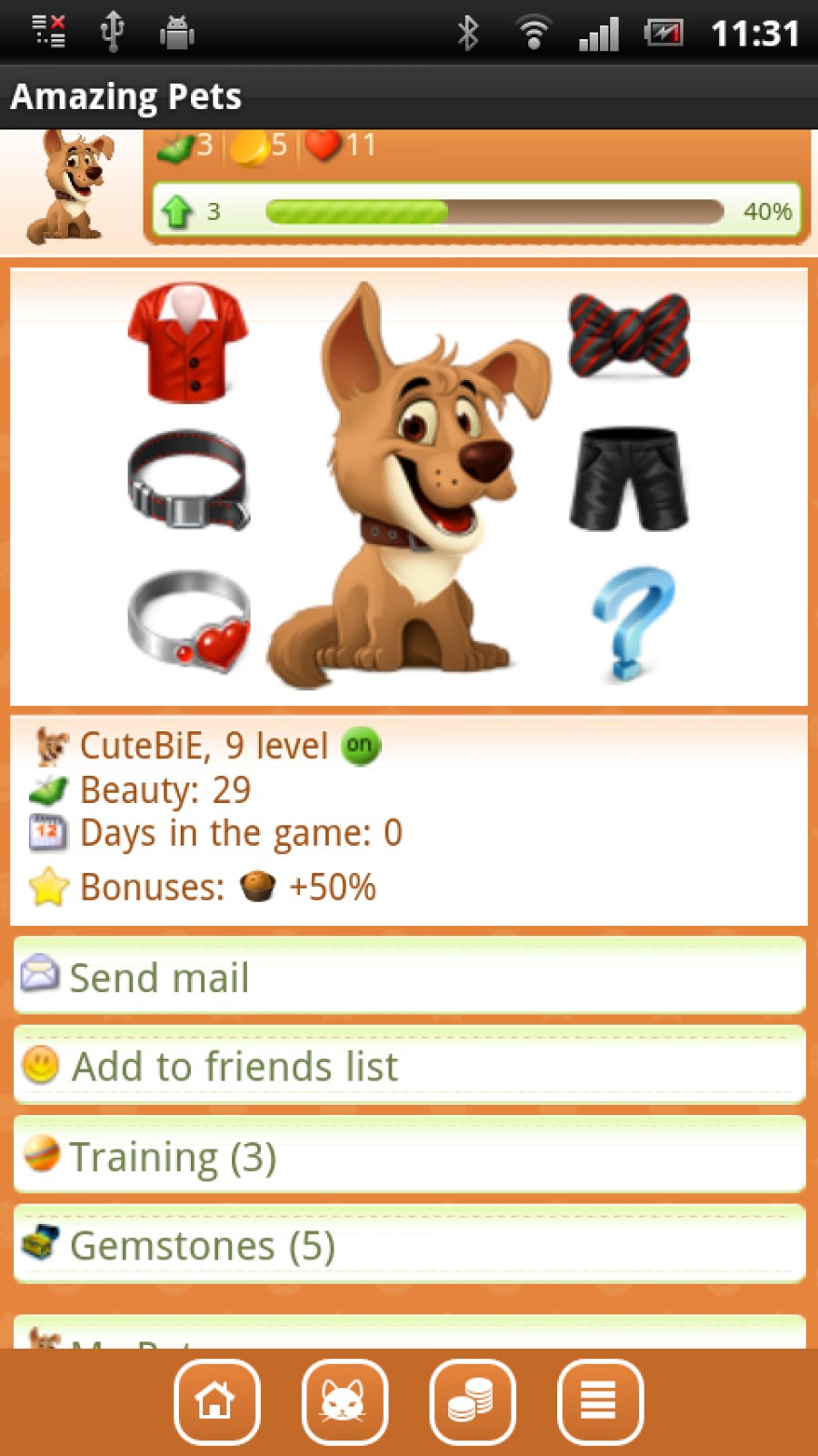Send mail to CuteBiE
Viewport: 818px width, 1456px height.
tap(409, 978)
